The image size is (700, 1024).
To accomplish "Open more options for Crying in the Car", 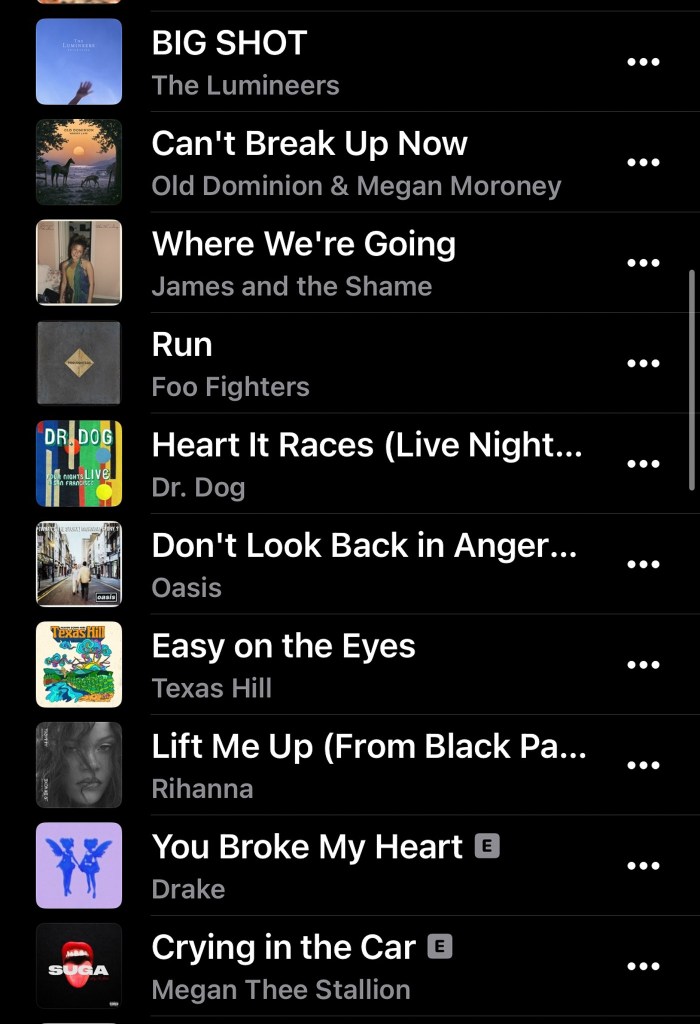I will (x=643, y=966).
